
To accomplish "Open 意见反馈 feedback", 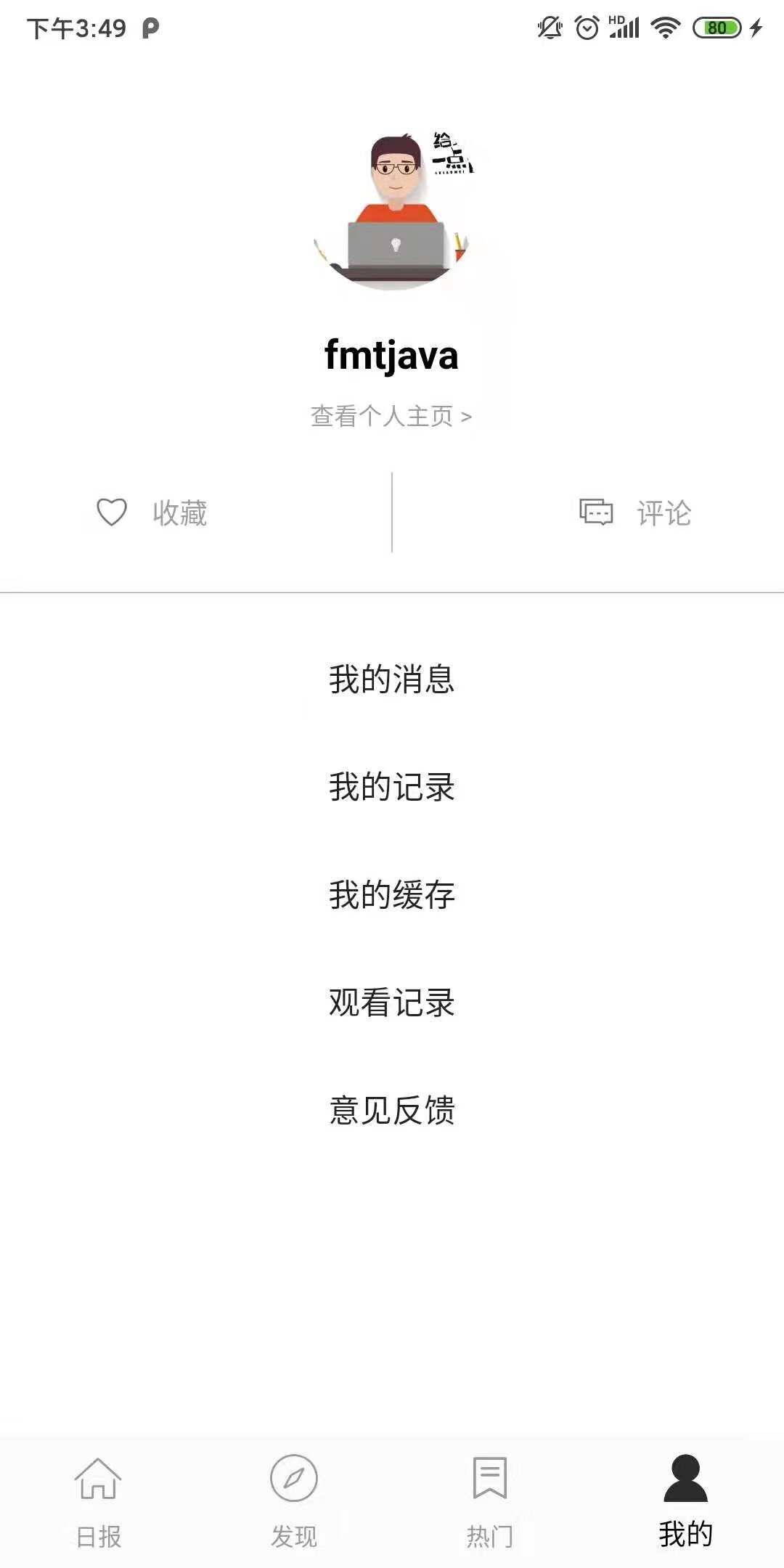I will 392,1110.
